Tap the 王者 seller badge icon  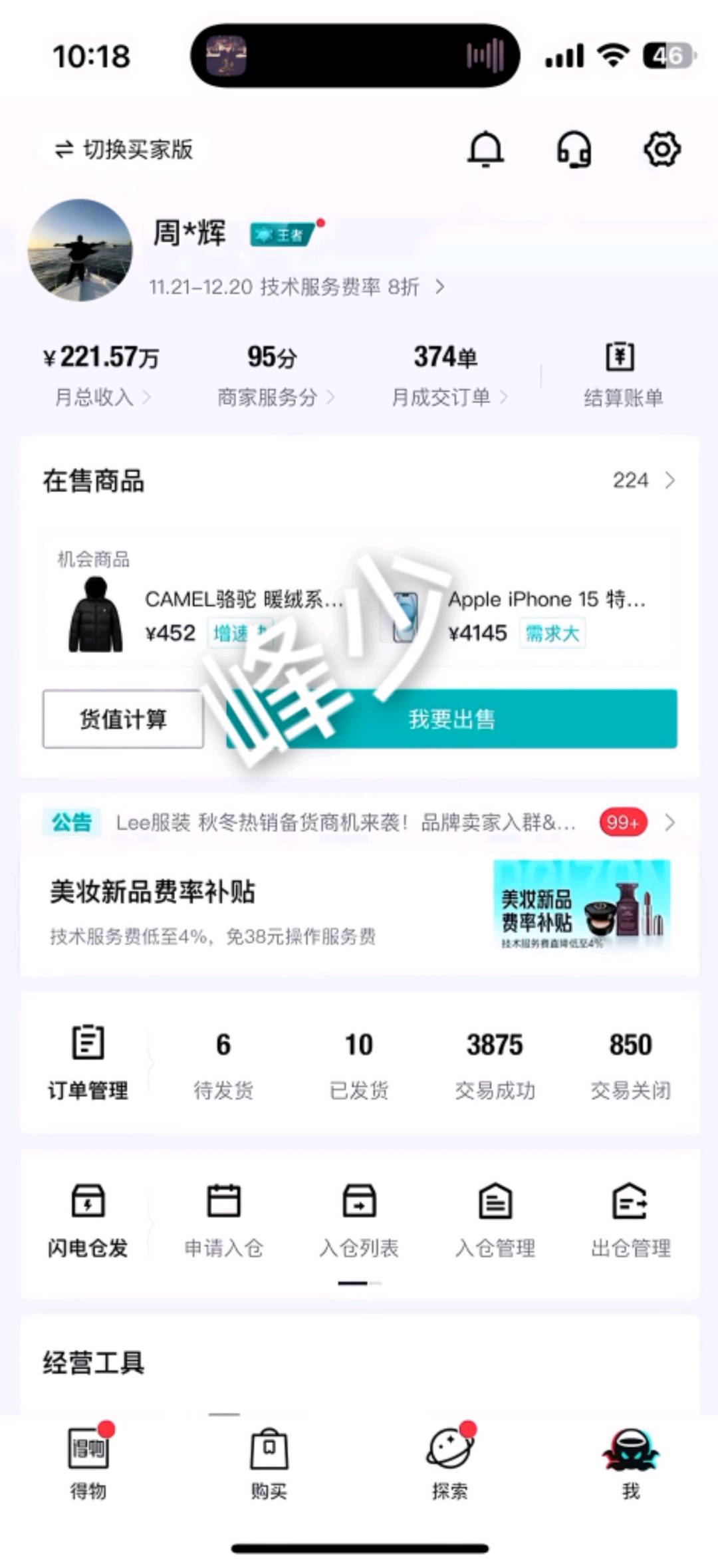(282, 234)
